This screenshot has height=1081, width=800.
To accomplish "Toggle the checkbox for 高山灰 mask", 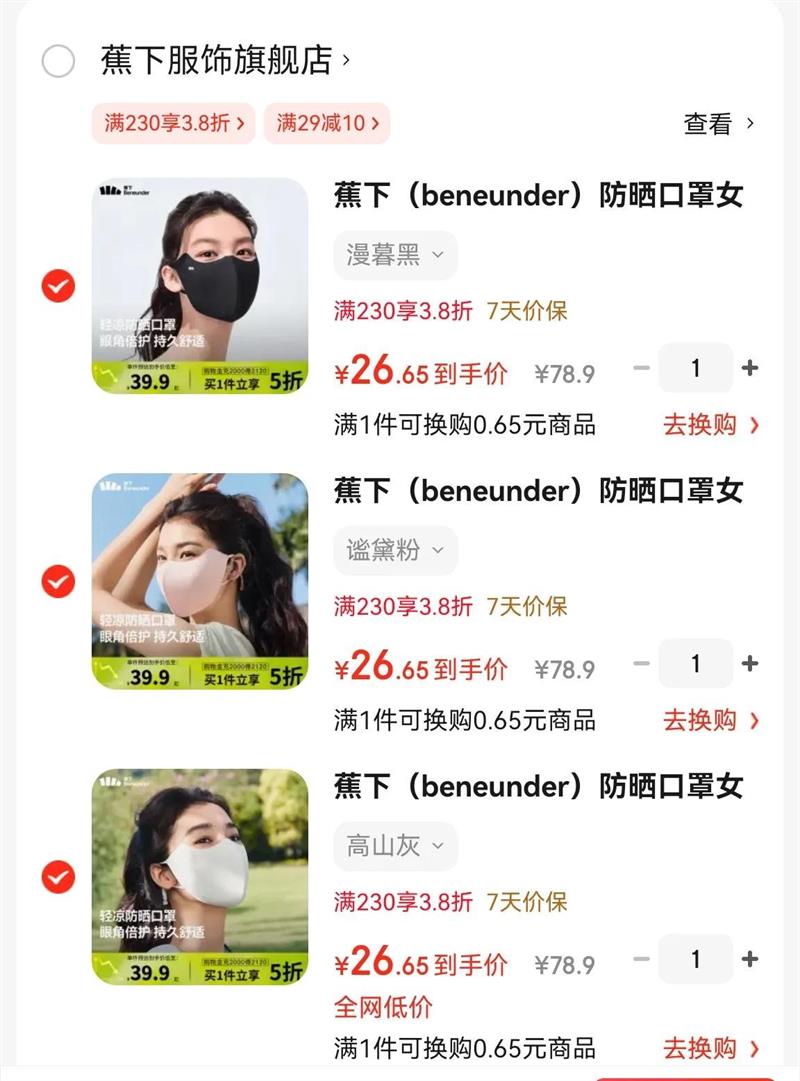I will click(58, 877).
